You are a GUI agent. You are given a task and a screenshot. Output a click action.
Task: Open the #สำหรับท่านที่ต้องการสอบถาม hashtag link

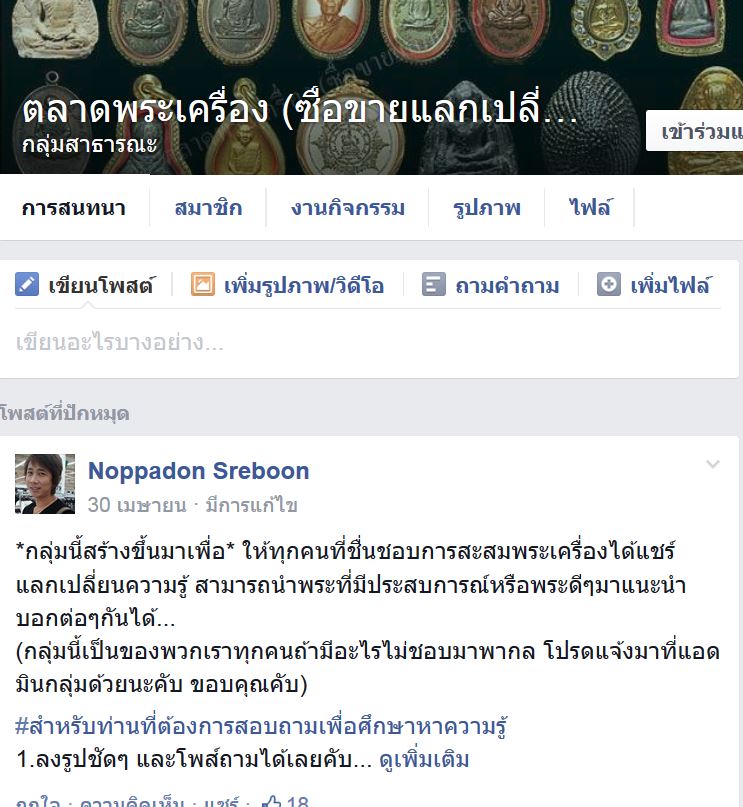[261, 727]
